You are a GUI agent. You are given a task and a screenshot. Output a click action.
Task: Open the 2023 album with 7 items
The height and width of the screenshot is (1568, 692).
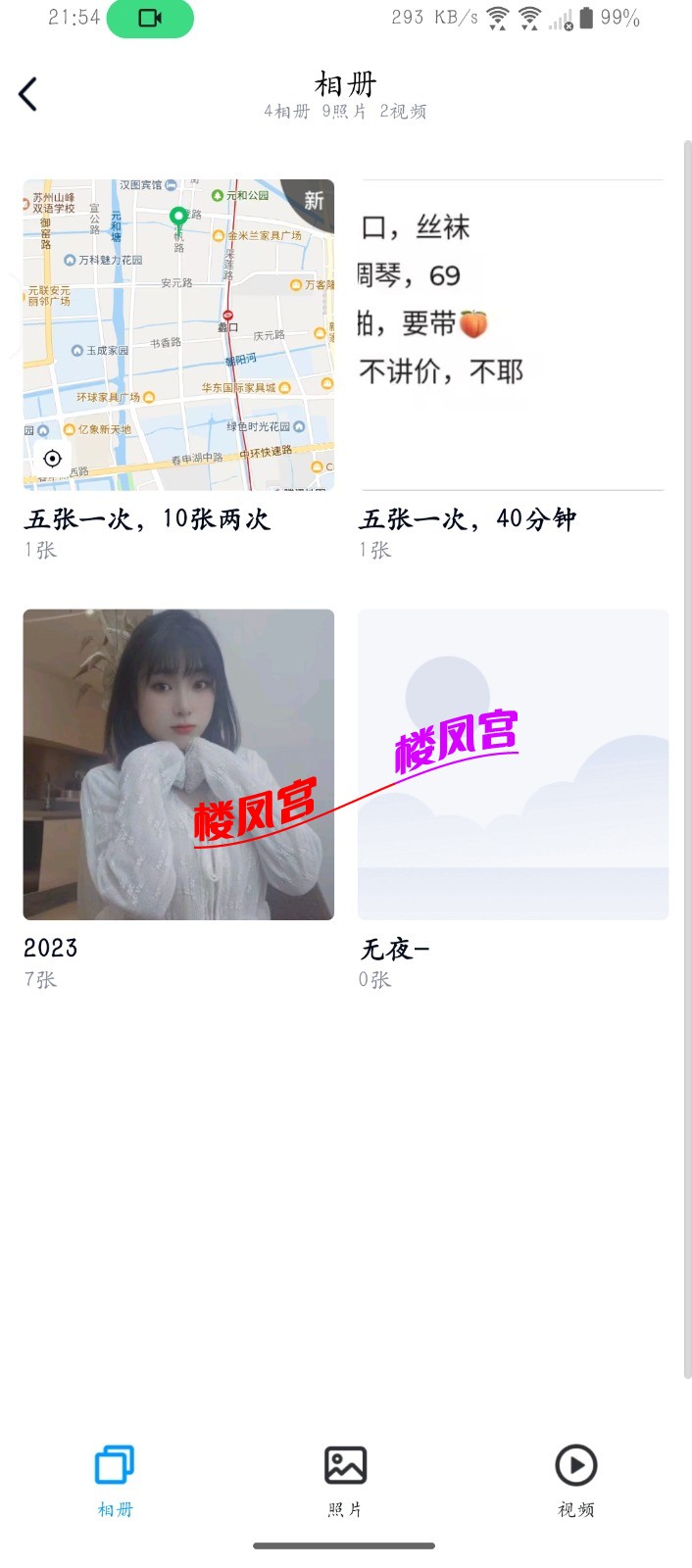[x=178, y=764]
